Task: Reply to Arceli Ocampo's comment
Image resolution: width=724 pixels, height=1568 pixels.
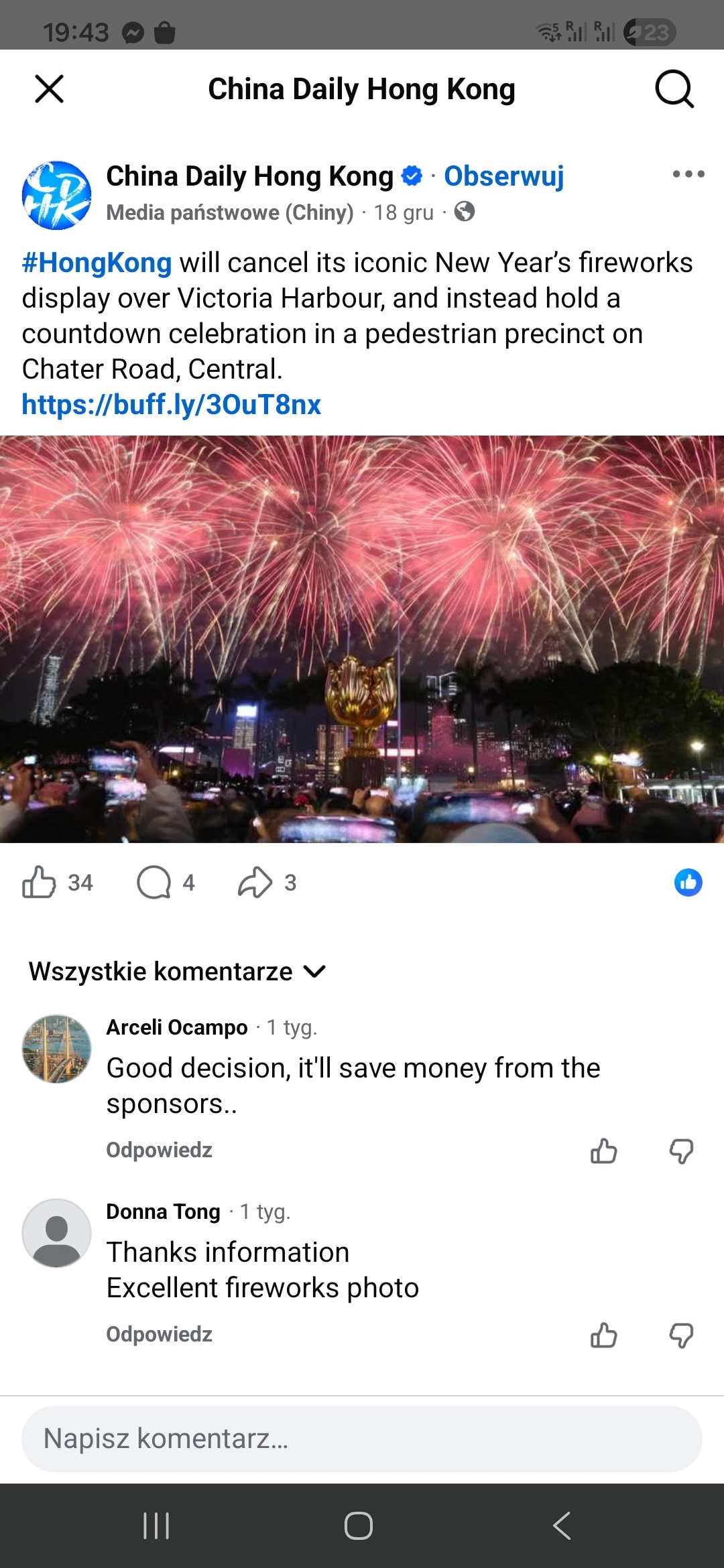Action: pos(159,1150)
